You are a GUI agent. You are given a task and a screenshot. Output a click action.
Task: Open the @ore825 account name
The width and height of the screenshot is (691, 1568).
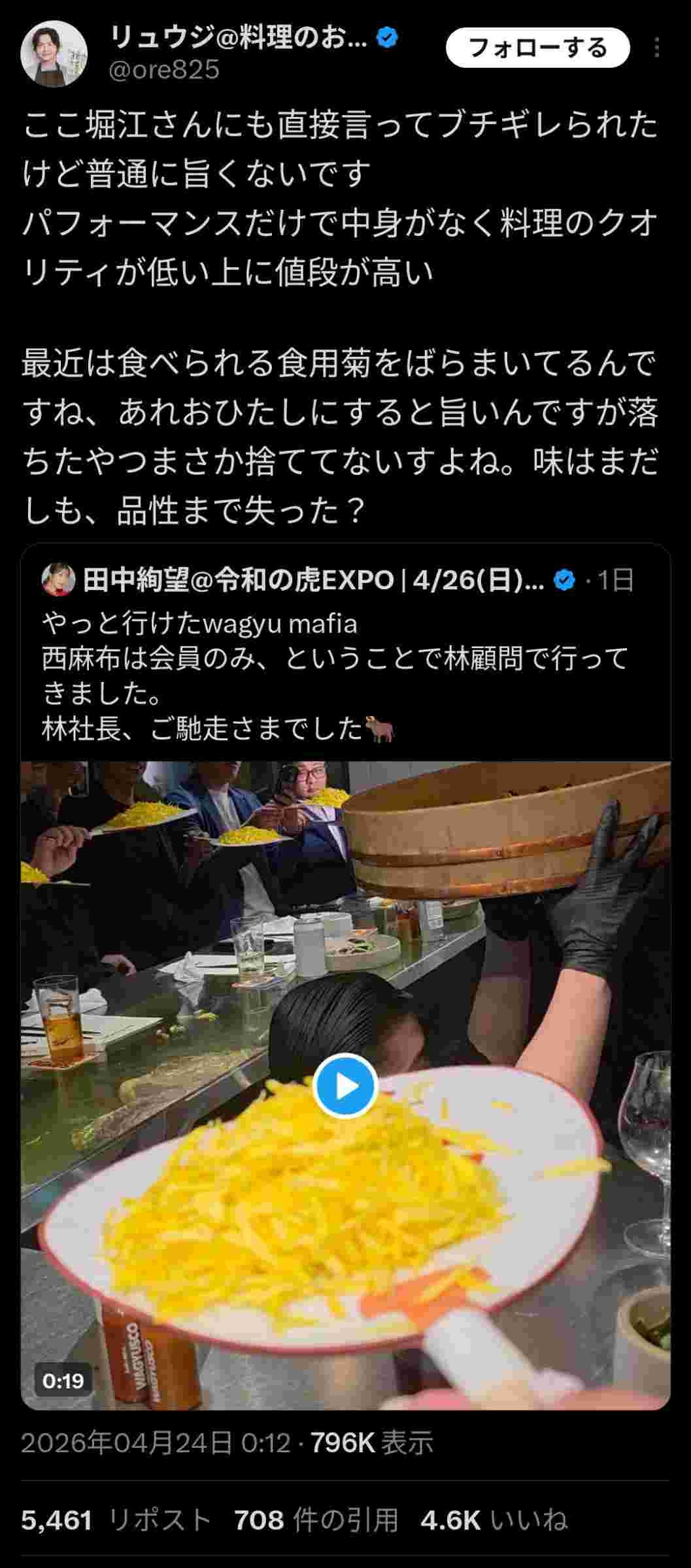(x=163, y=69)
